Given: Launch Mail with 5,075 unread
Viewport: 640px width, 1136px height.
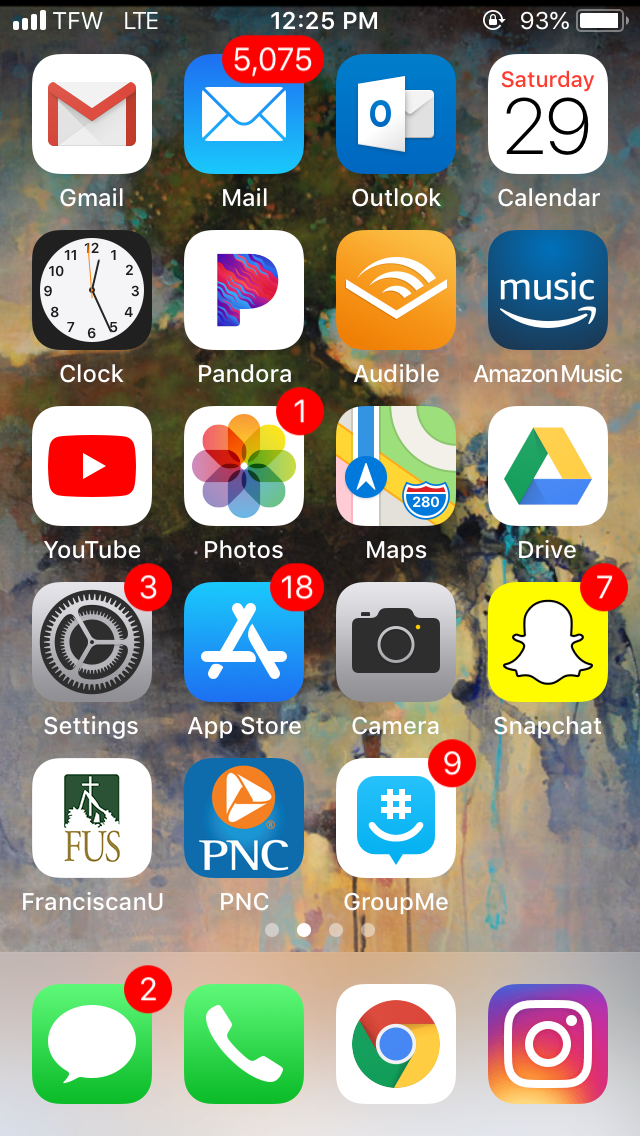Looking at the screenshot, I should tap(244, 114).
